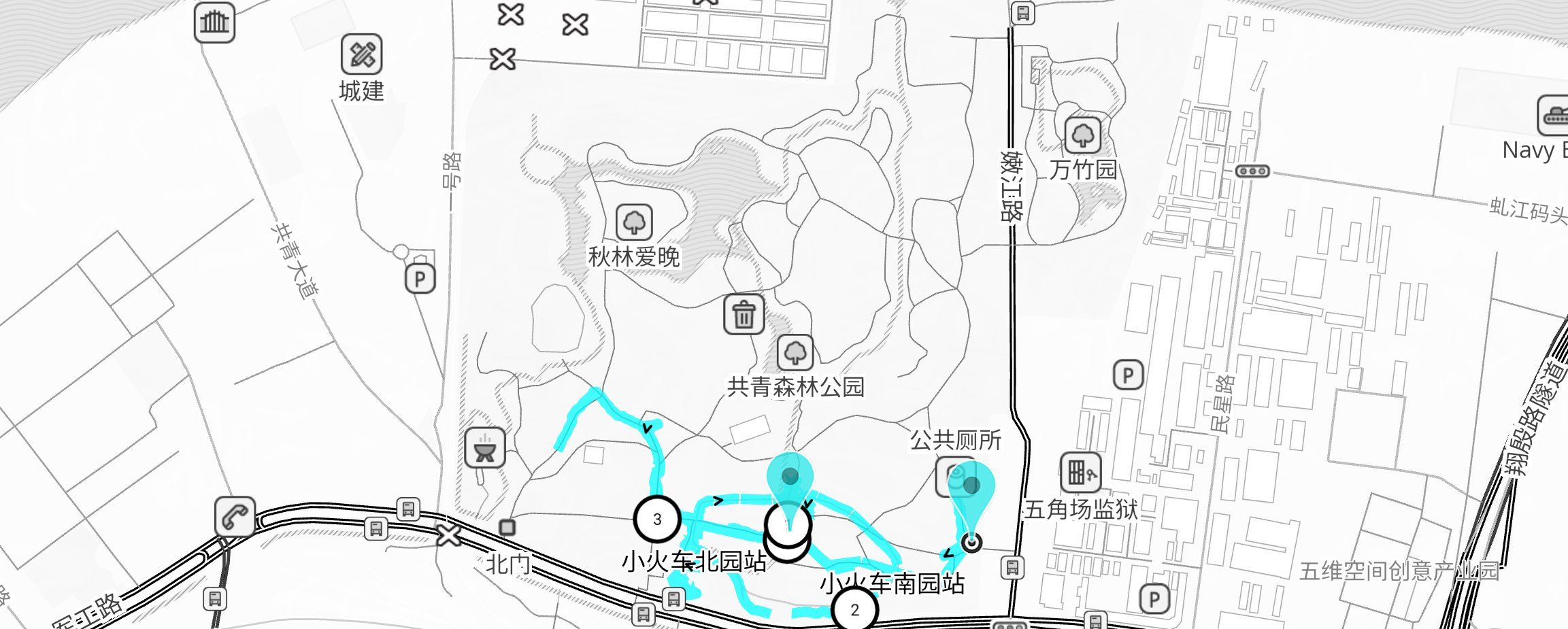Tap the 万竹园 park icon

click(1082, 135)
